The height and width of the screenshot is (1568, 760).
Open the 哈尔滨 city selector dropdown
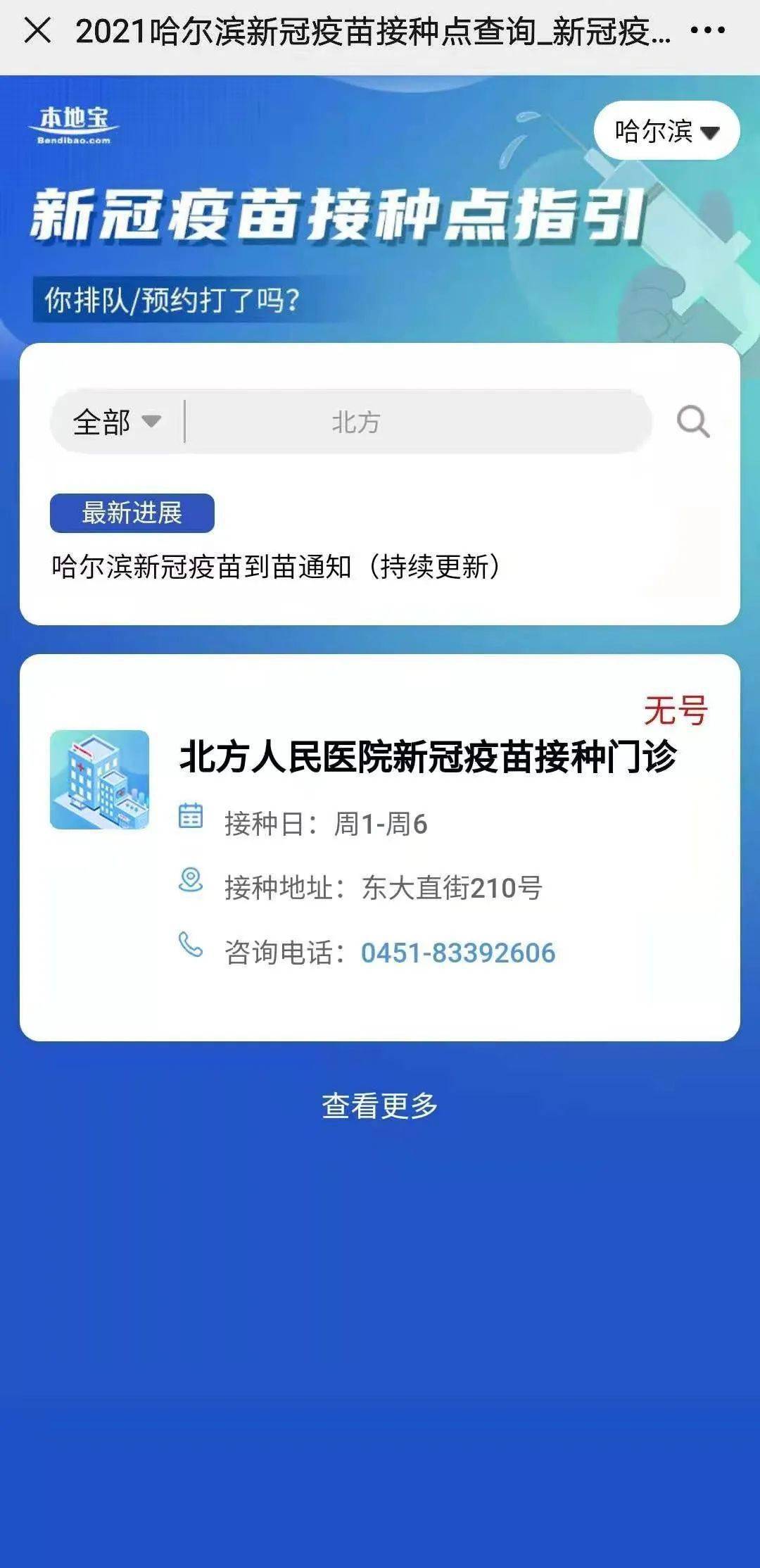[666, 131]
